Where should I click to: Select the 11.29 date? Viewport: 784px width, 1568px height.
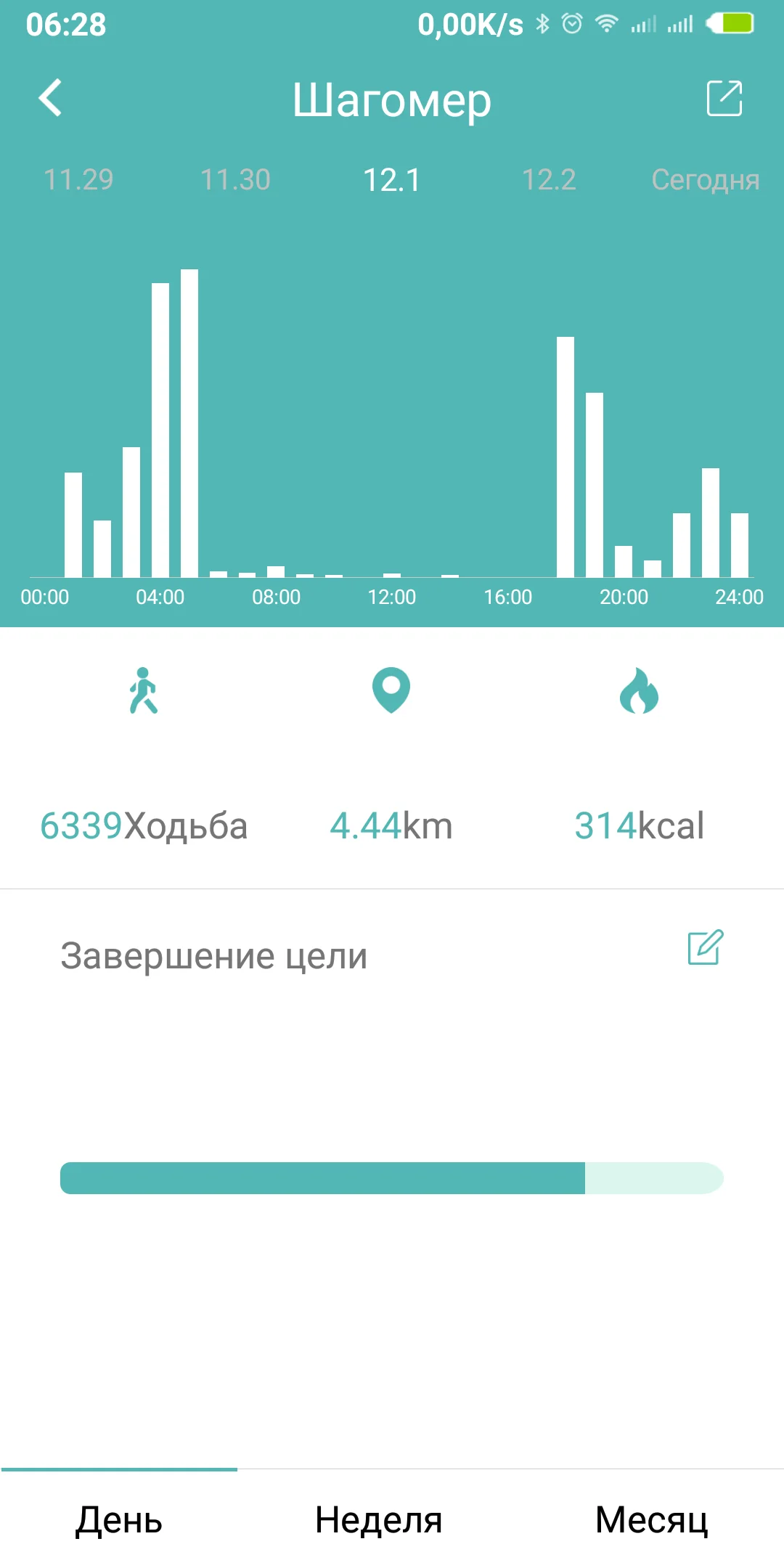(78, 179)
